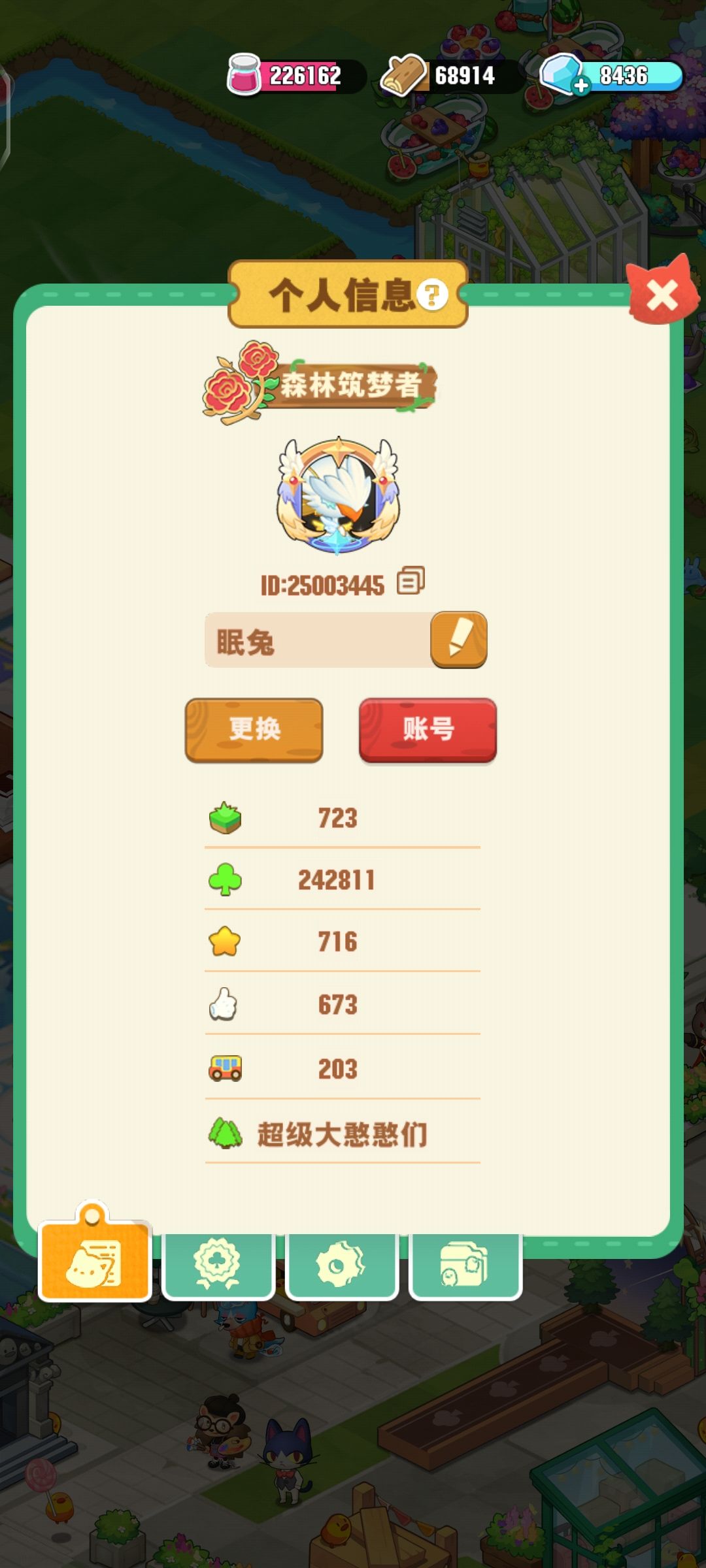Switch to the photo album tab

point(465,1266)
